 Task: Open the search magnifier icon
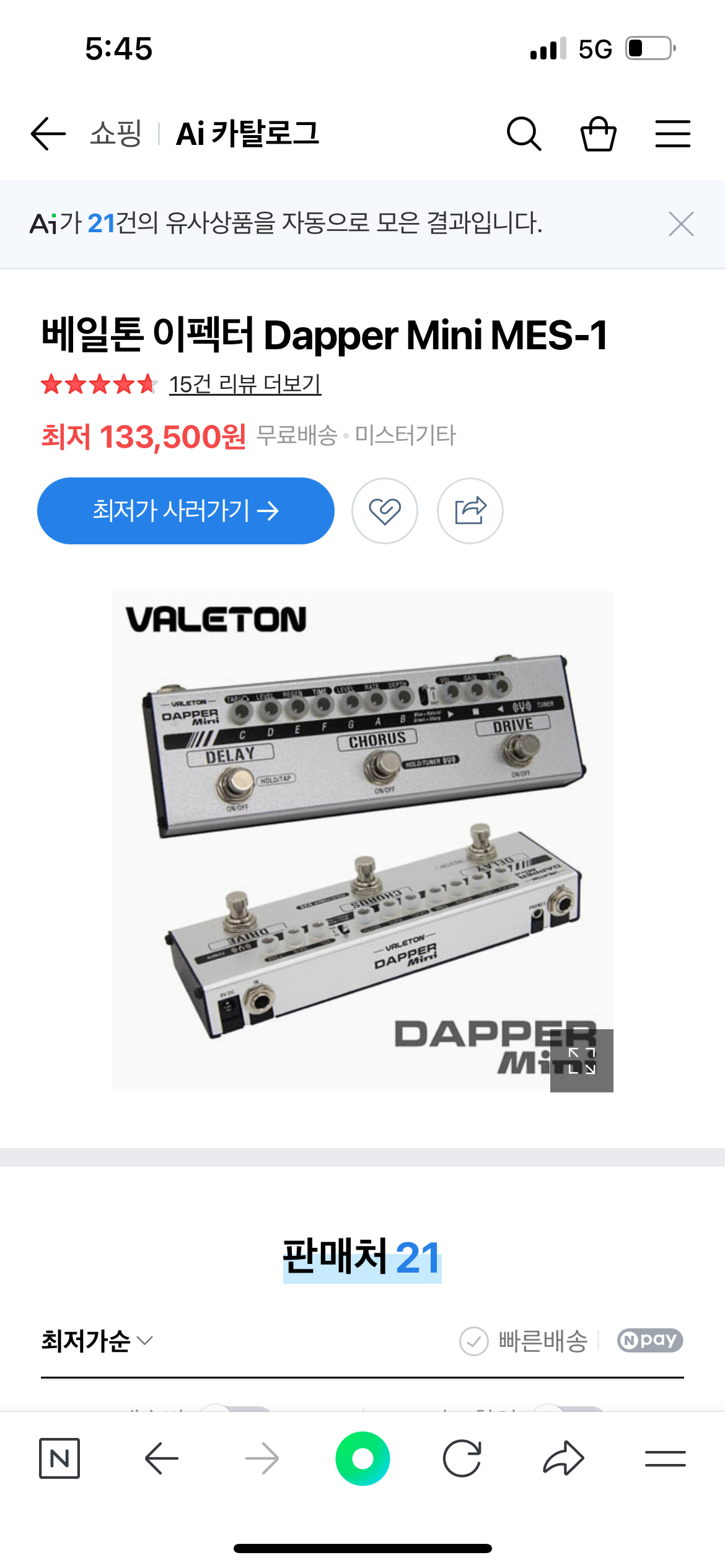[x=524, y=134]
